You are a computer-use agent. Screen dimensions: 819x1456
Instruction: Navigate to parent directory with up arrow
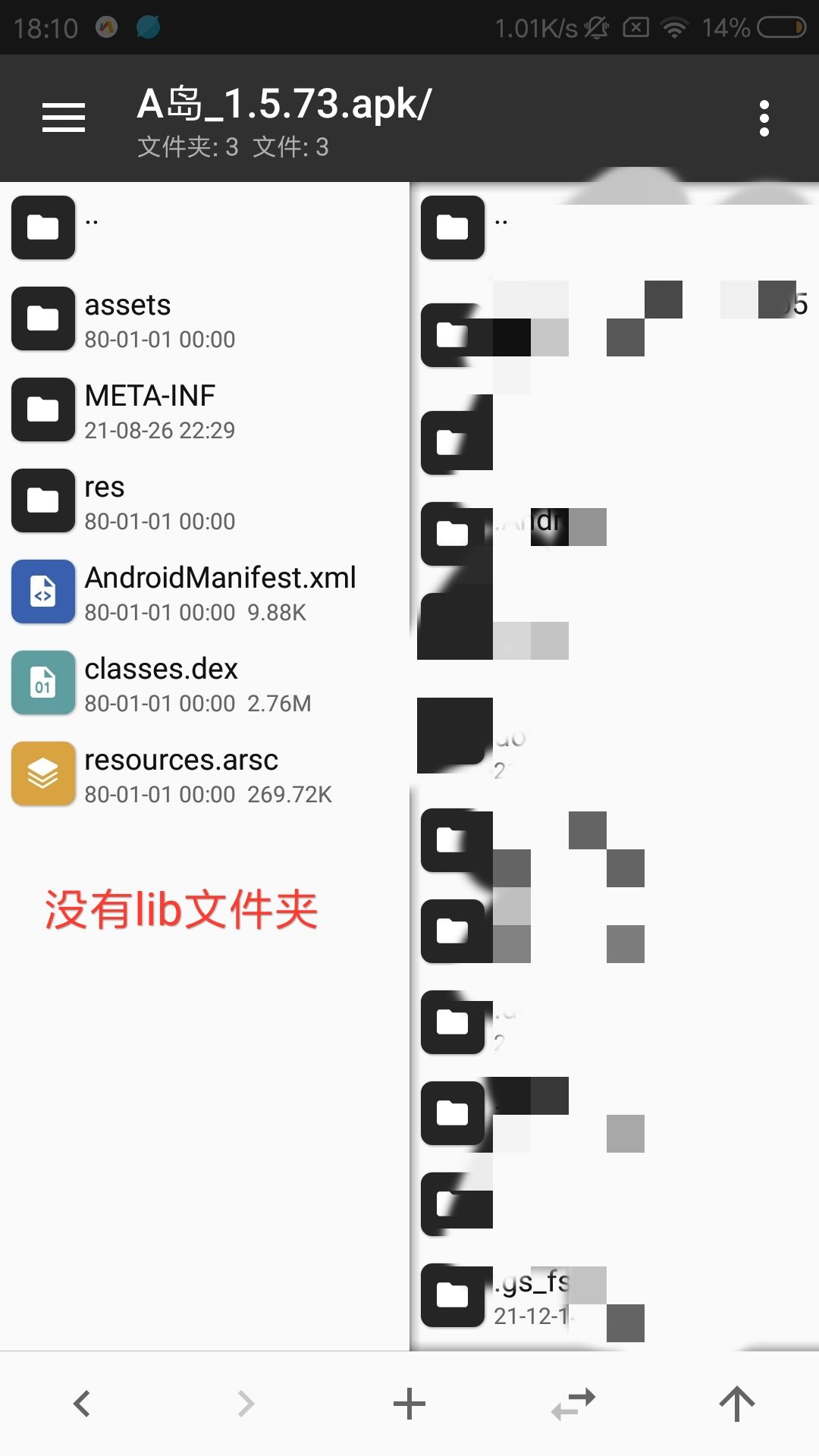tap(736, 1403)
